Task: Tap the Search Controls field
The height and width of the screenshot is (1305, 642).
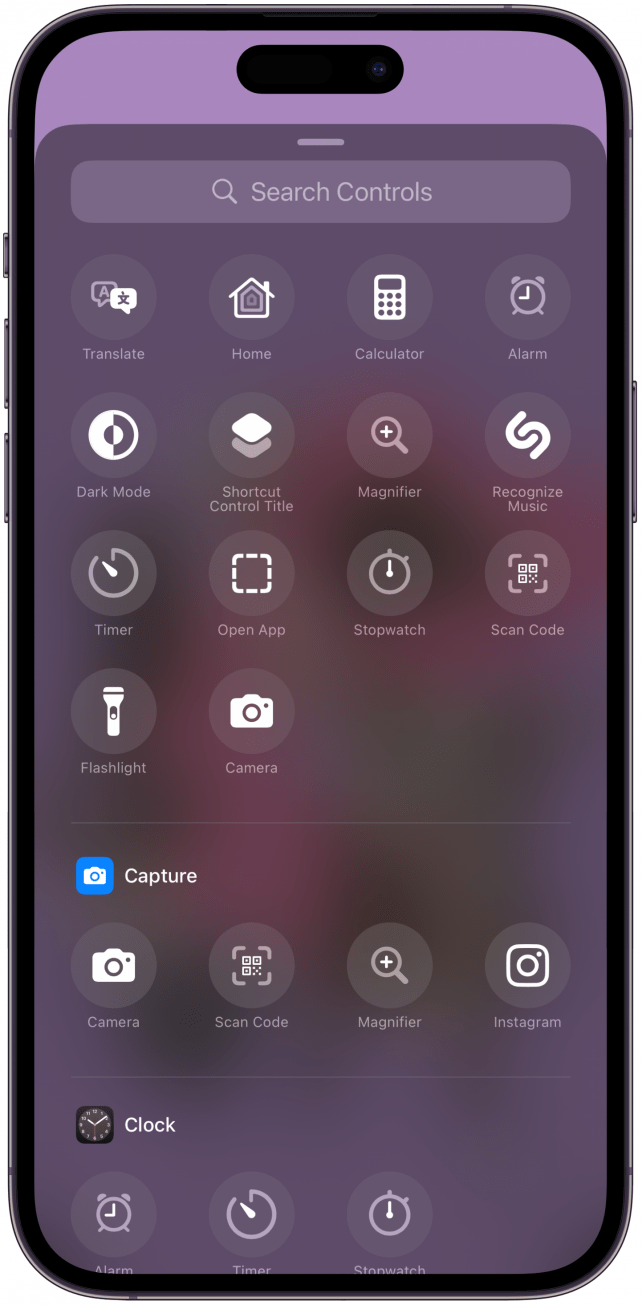Action: click(x=320, y=192)
